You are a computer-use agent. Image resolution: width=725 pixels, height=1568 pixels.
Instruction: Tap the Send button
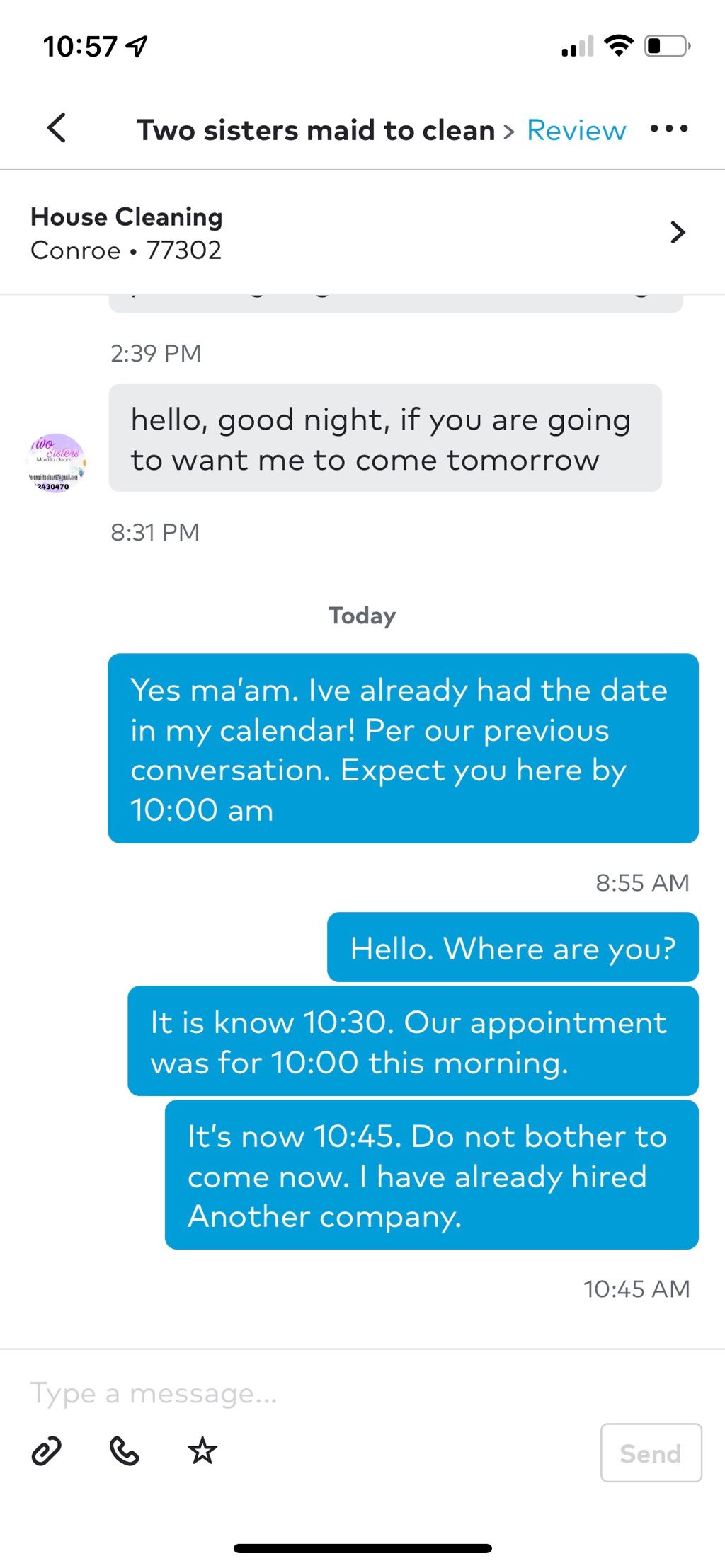click(651, 1453)
